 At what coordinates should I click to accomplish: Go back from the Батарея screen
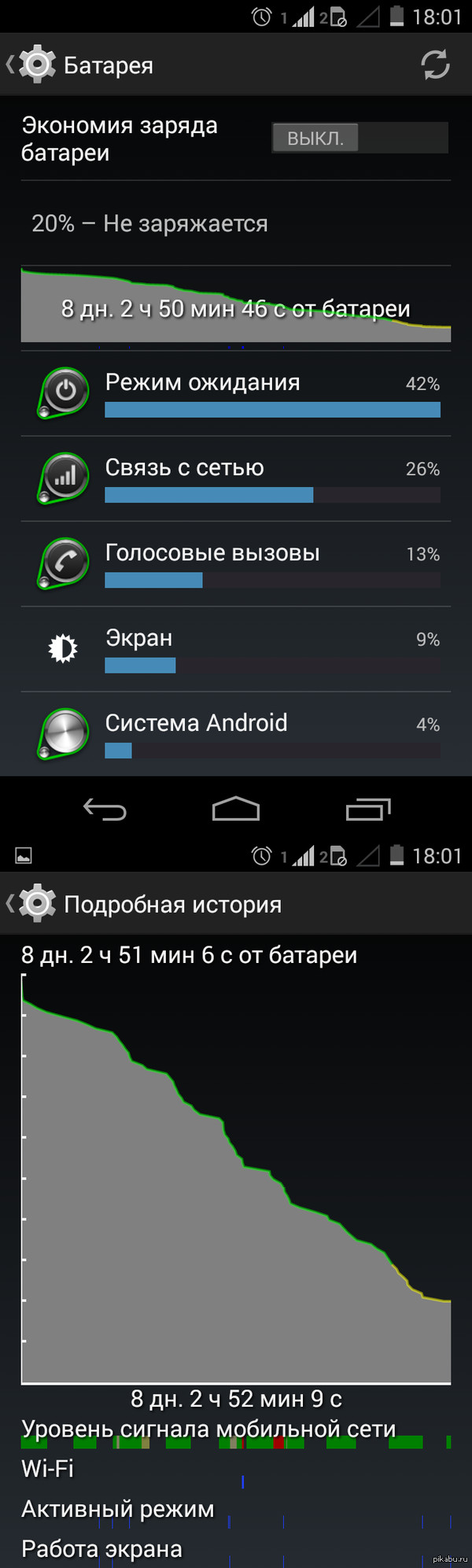pyautogui.click(x=31, y=65)
